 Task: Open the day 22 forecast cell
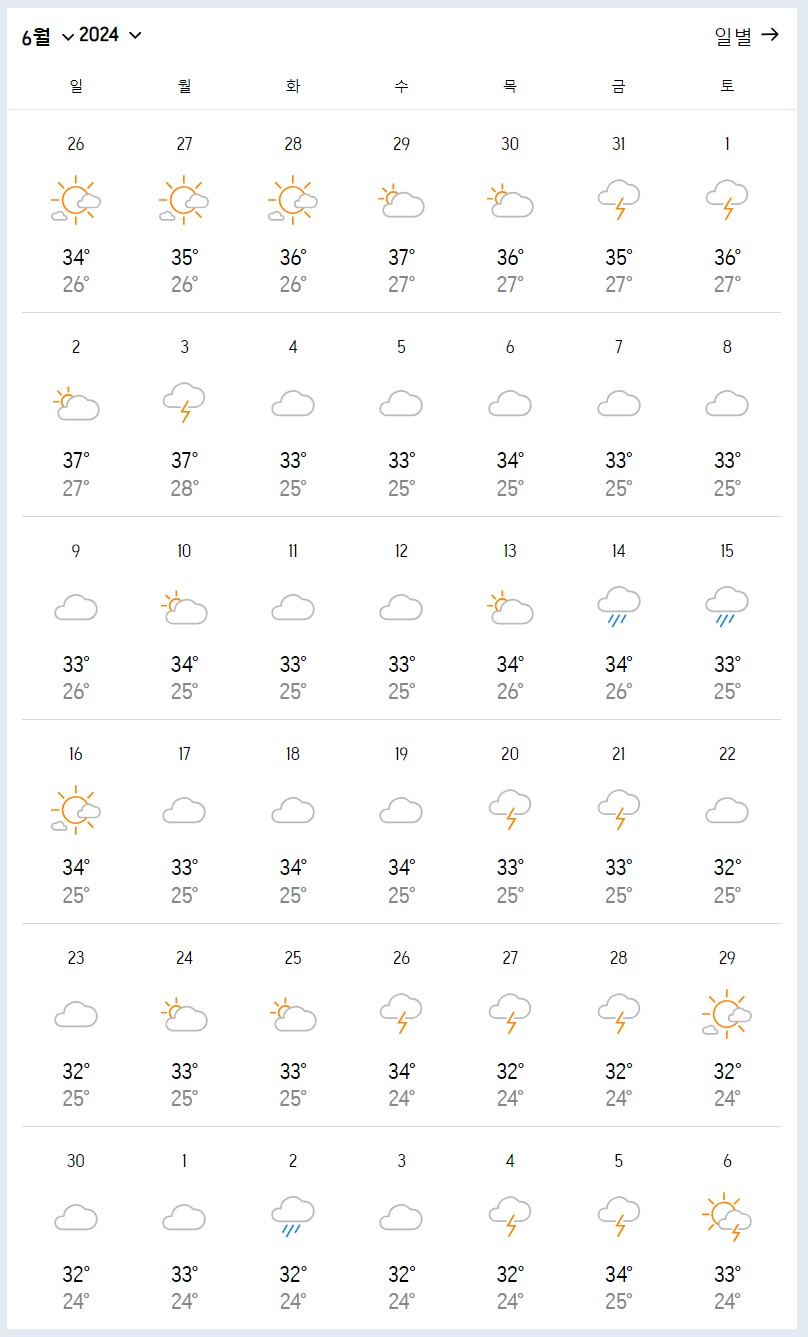pyautogui.click(x=727, y=821)
